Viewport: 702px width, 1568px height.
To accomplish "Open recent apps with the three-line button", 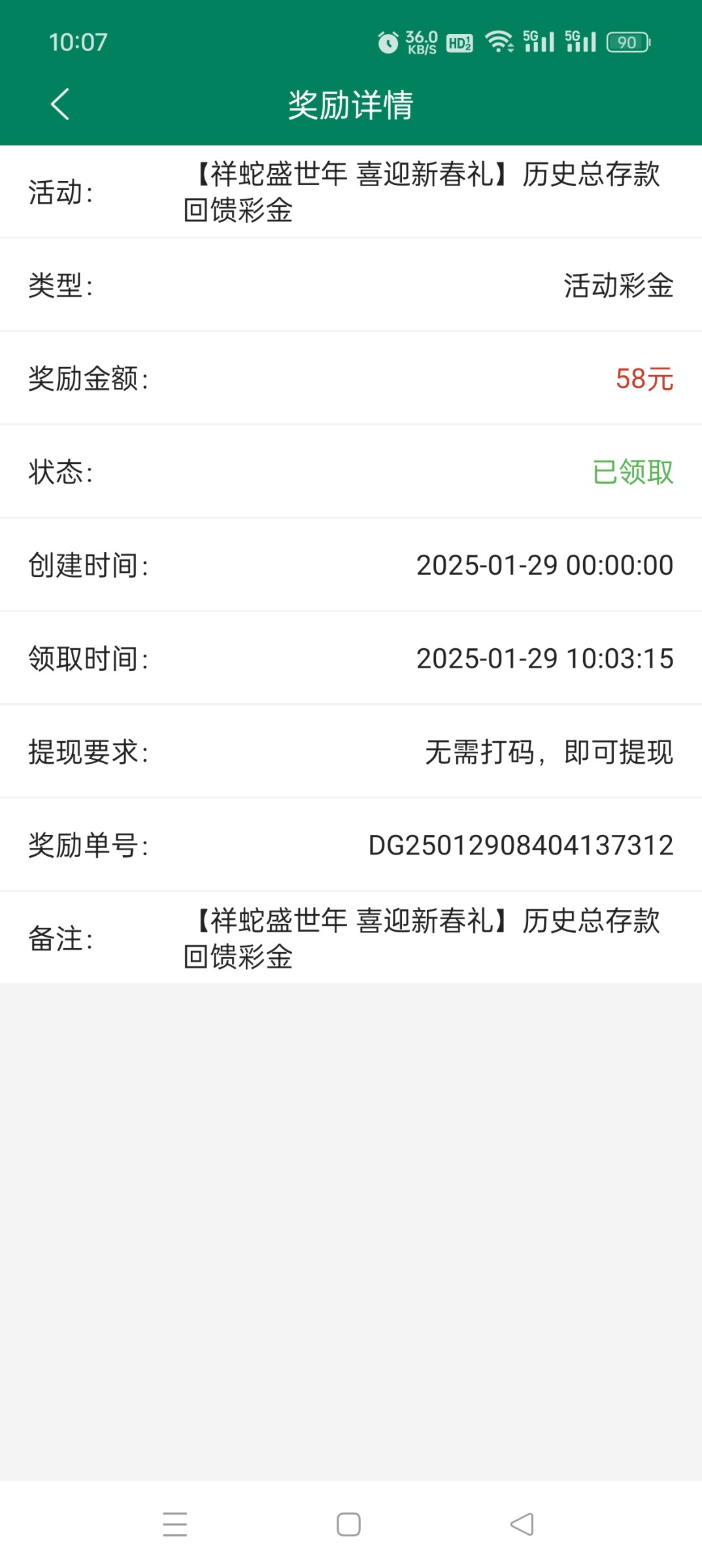I will point(175,1524).
